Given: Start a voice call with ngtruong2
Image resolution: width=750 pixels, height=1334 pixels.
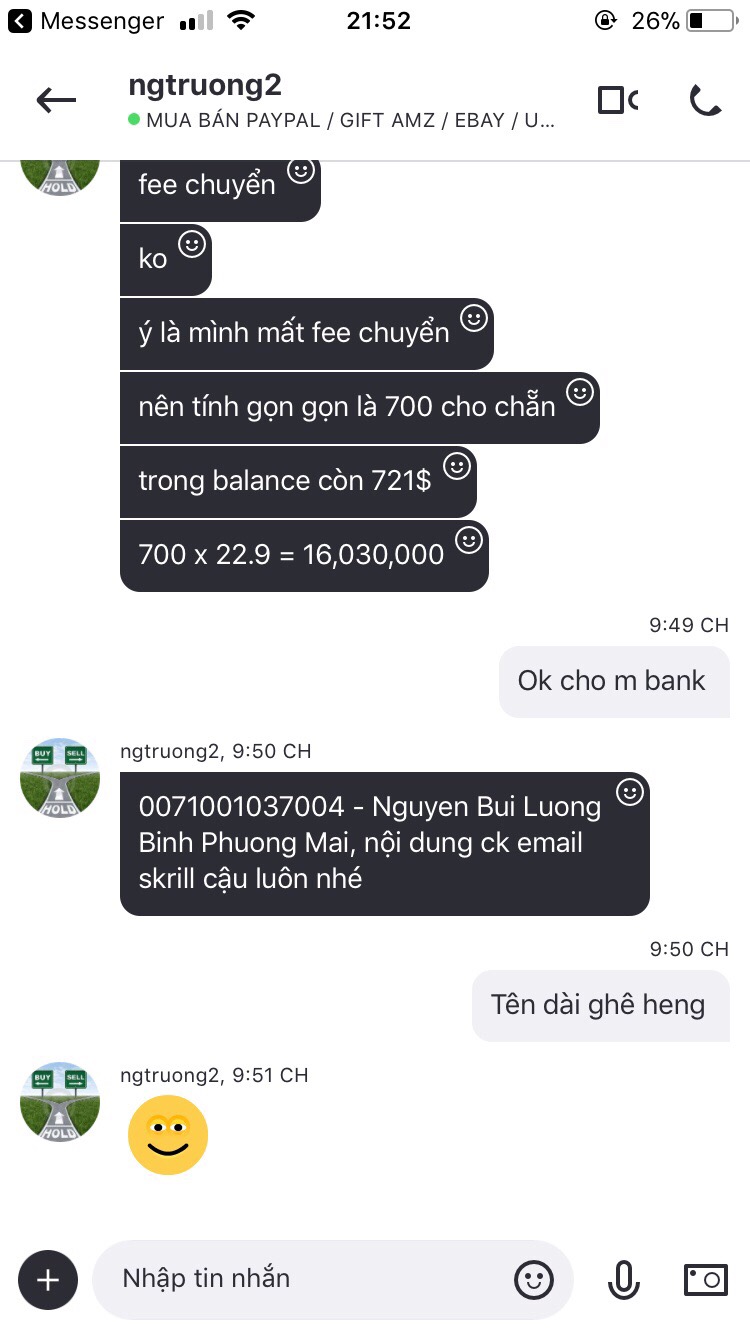Looking at the screenshot, I should (x=705, y=100).
